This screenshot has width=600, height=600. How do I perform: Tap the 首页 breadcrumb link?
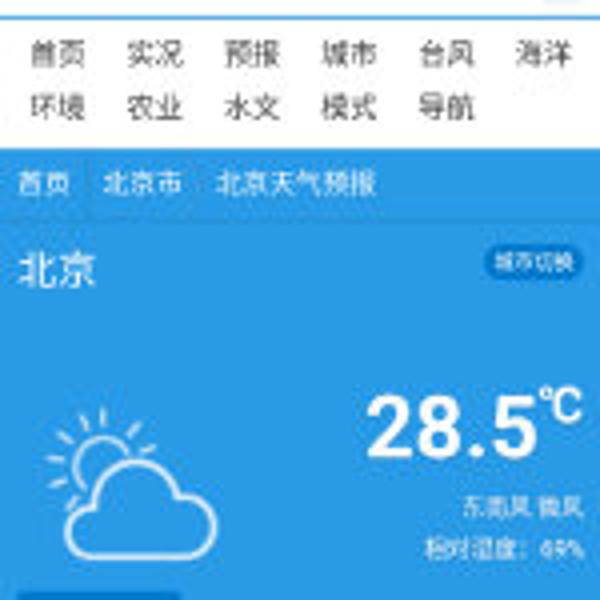coord(44,184)
